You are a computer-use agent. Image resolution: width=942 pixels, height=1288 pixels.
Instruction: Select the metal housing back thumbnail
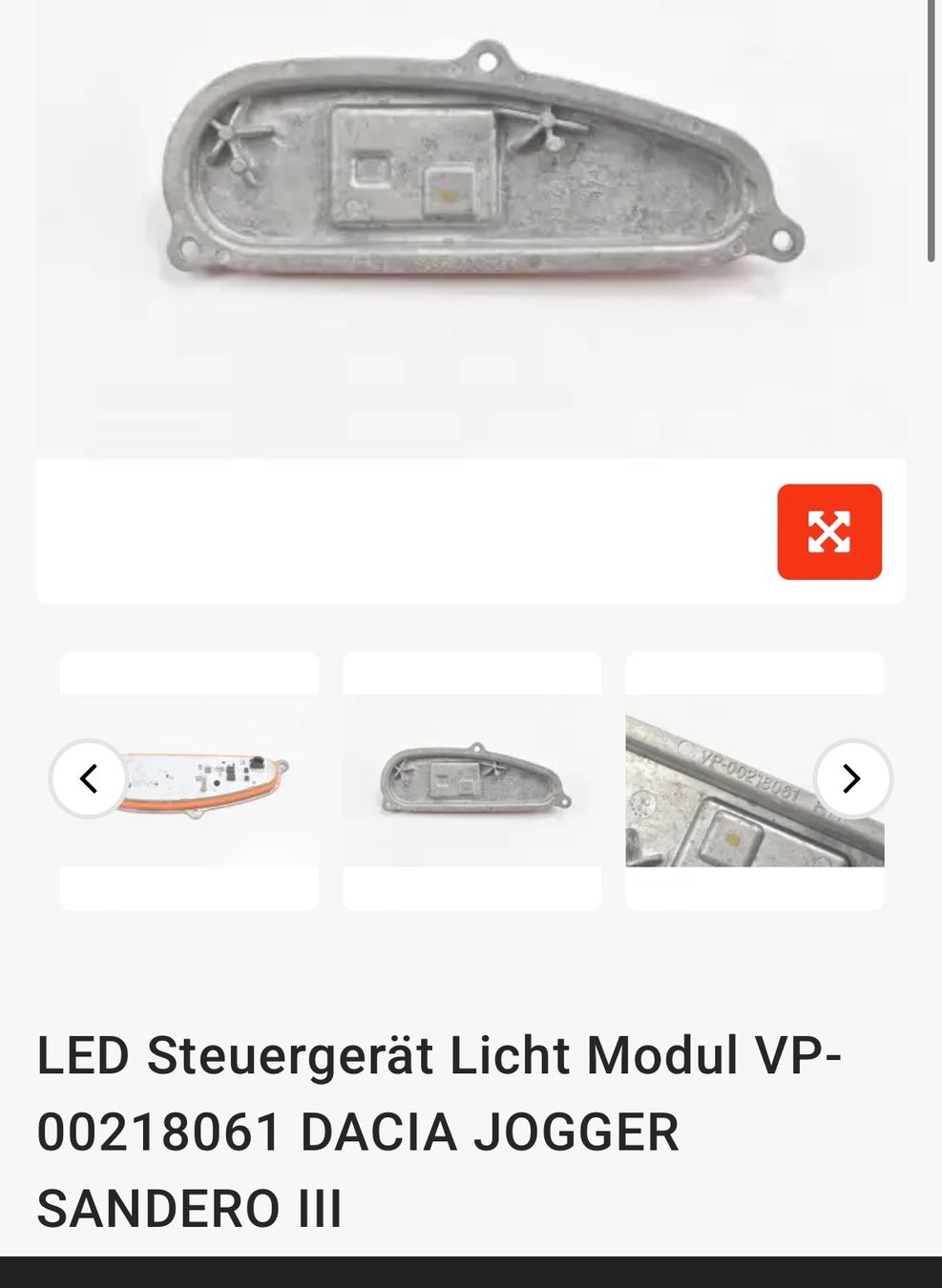(471, 780)
